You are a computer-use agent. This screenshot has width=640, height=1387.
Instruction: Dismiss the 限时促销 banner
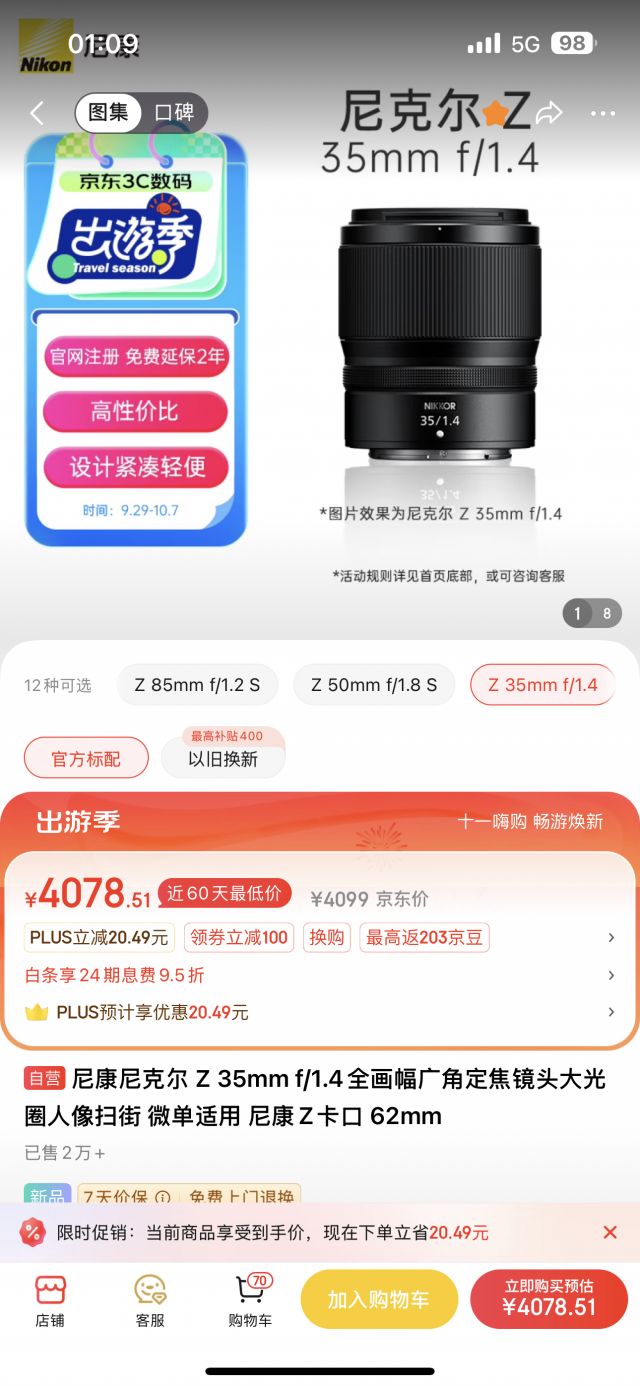(x=610, y=1233)
